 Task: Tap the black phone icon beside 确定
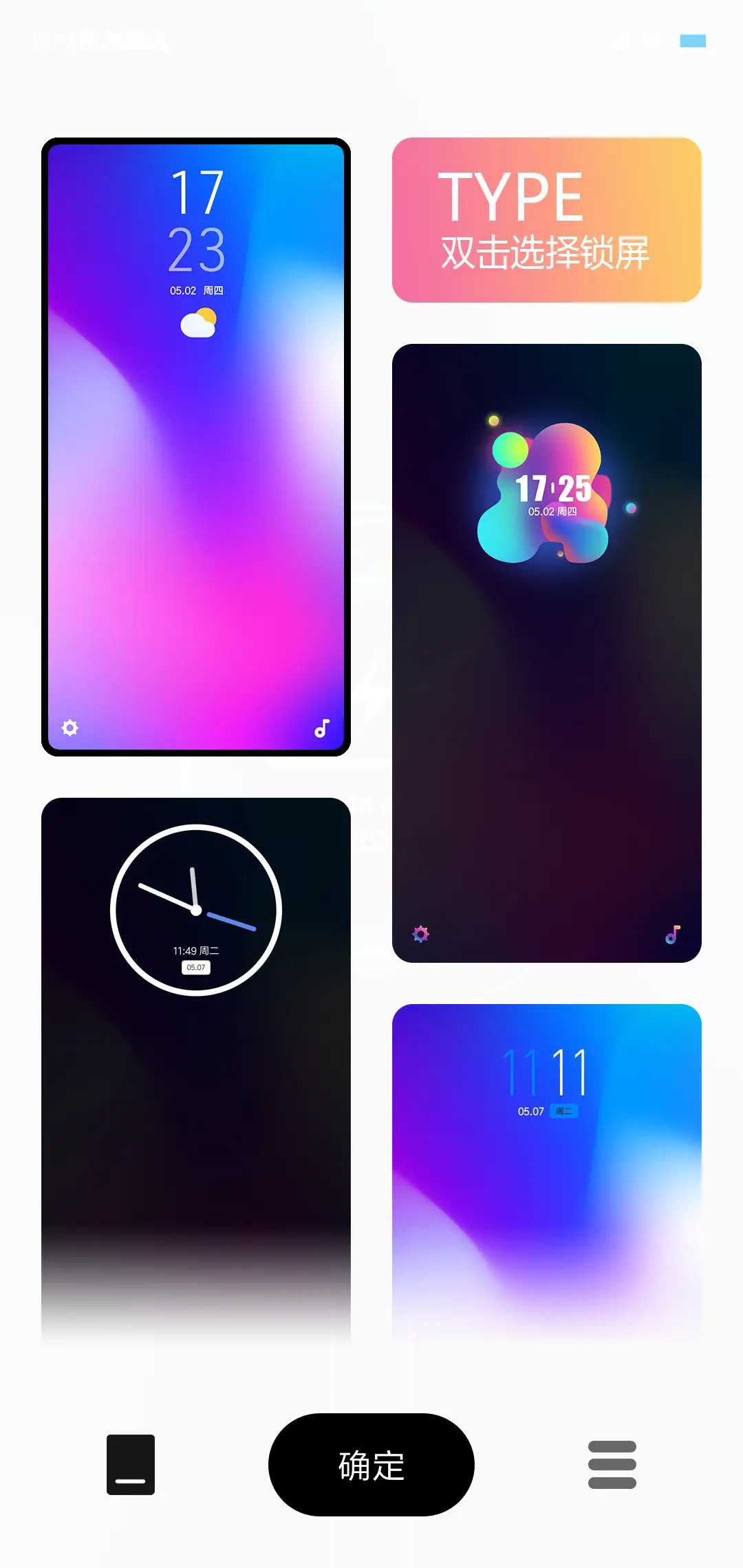[131, 1465]
